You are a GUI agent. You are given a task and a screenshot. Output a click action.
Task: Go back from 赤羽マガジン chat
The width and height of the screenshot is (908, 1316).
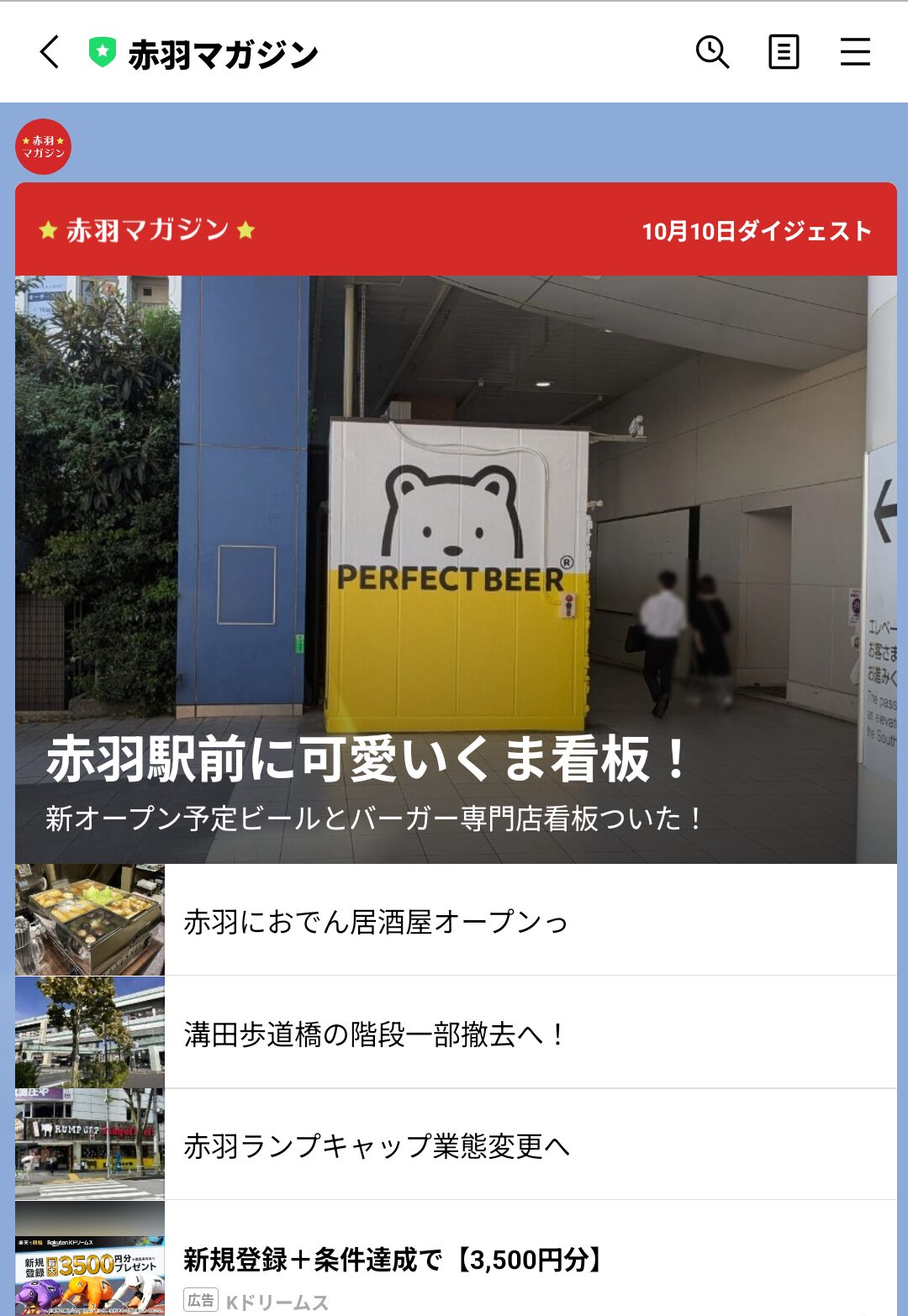(50, 52)
